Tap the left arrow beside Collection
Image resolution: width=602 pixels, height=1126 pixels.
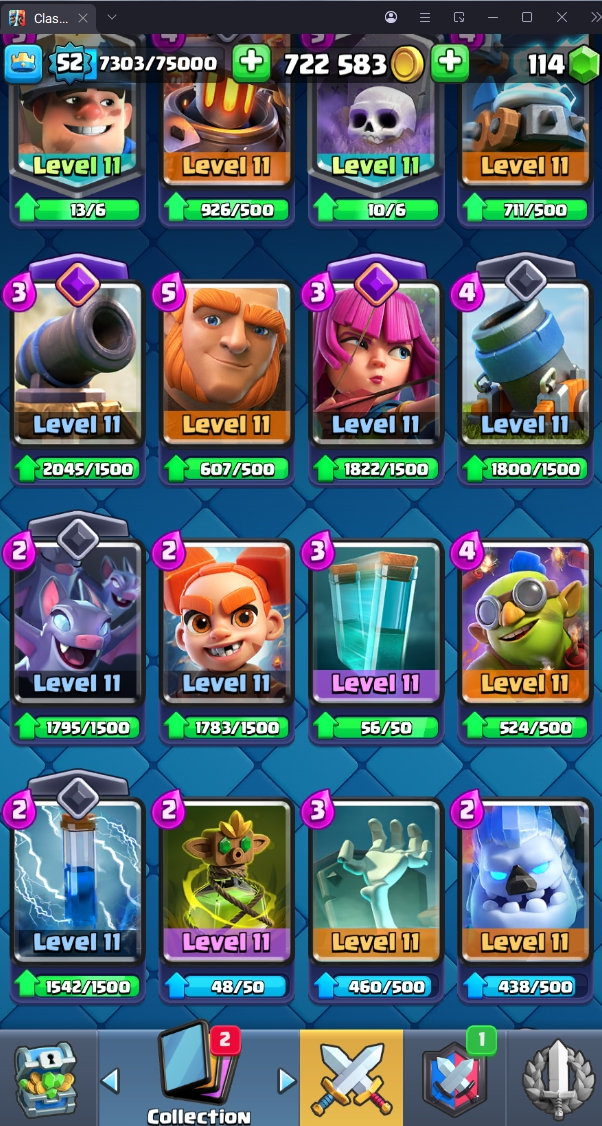pyautogui.click(x=111, y=1080)
